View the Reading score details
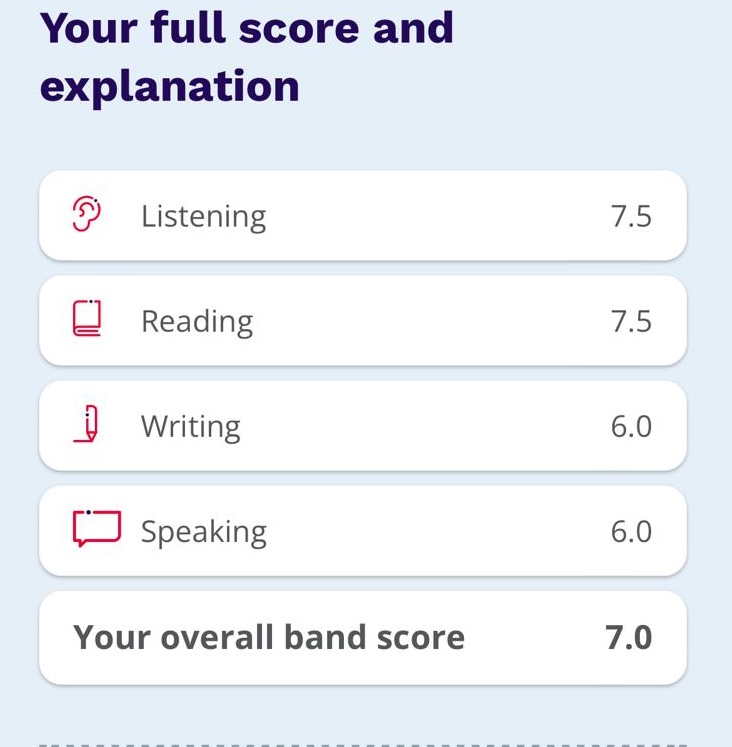Image resolution: width=732 pixels, height=747 pixels. click(x=362, y=321)
